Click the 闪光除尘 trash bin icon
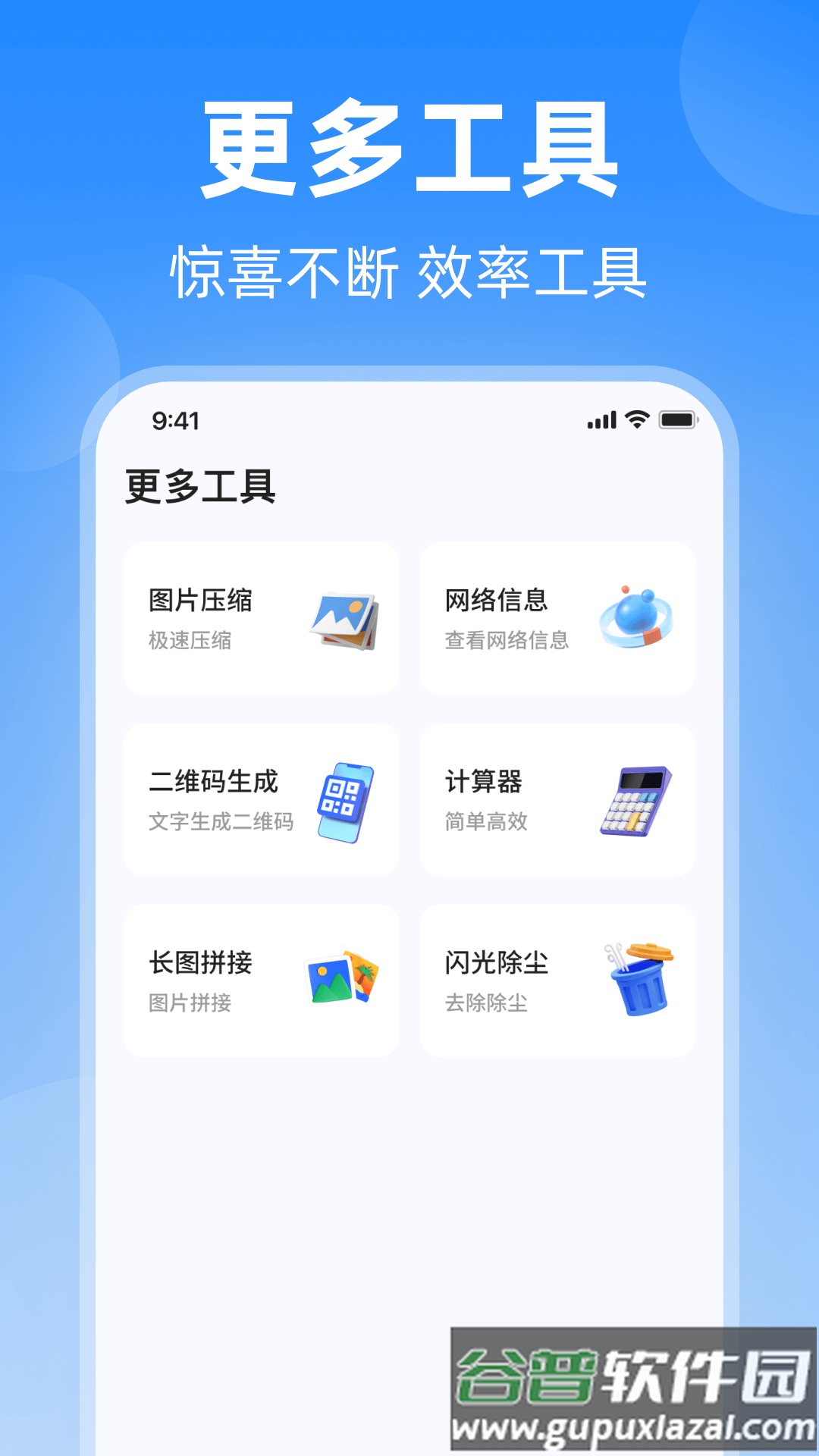This screenshot has width=819, height=1456. (641, 980)
